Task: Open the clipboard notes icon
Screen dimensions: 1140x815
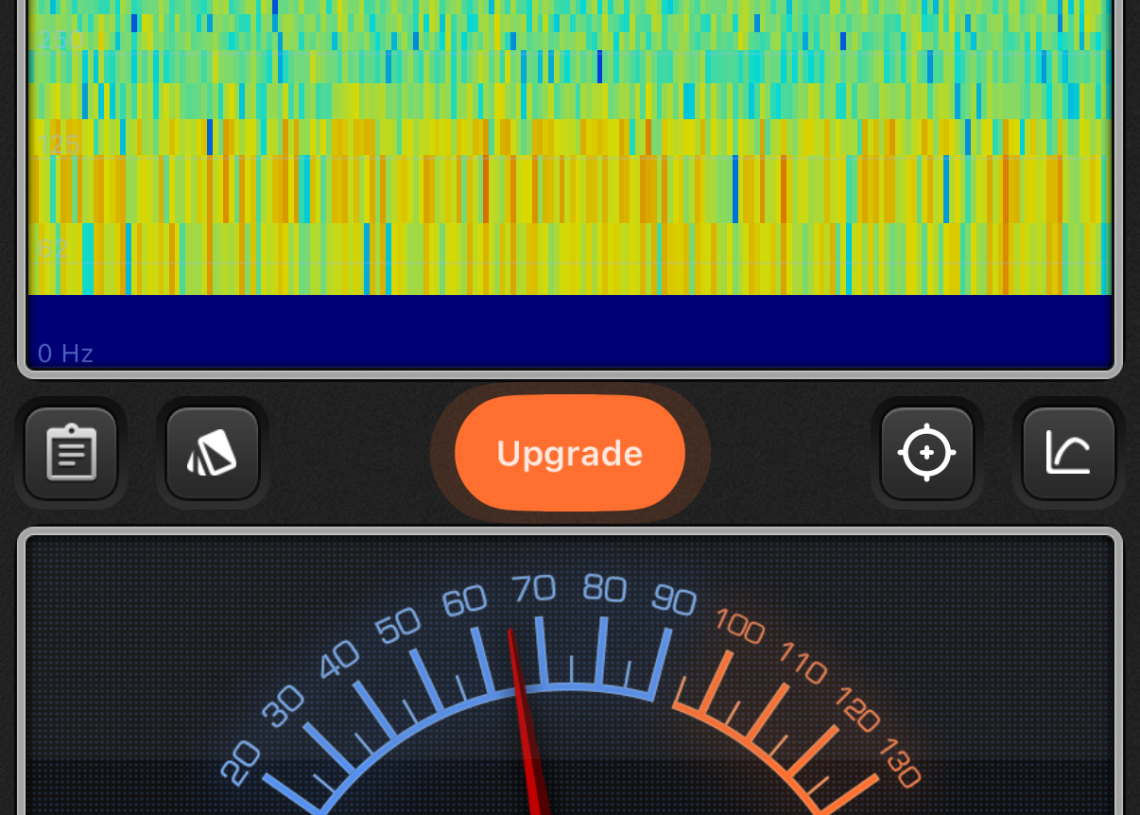Action: (x=71, y=453)
